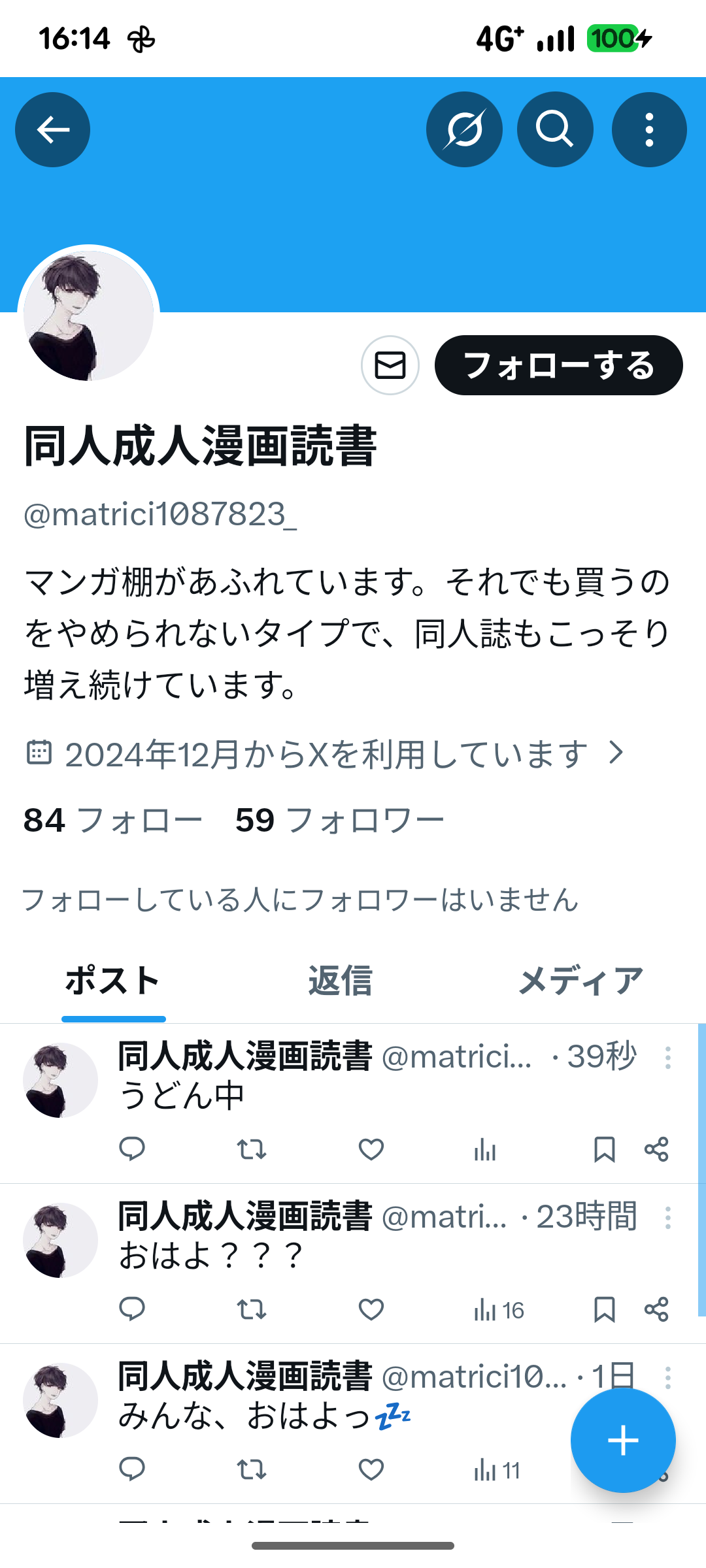
Task: Repost the おはよ？？？ post
Action: click(x=251, y=1309)
